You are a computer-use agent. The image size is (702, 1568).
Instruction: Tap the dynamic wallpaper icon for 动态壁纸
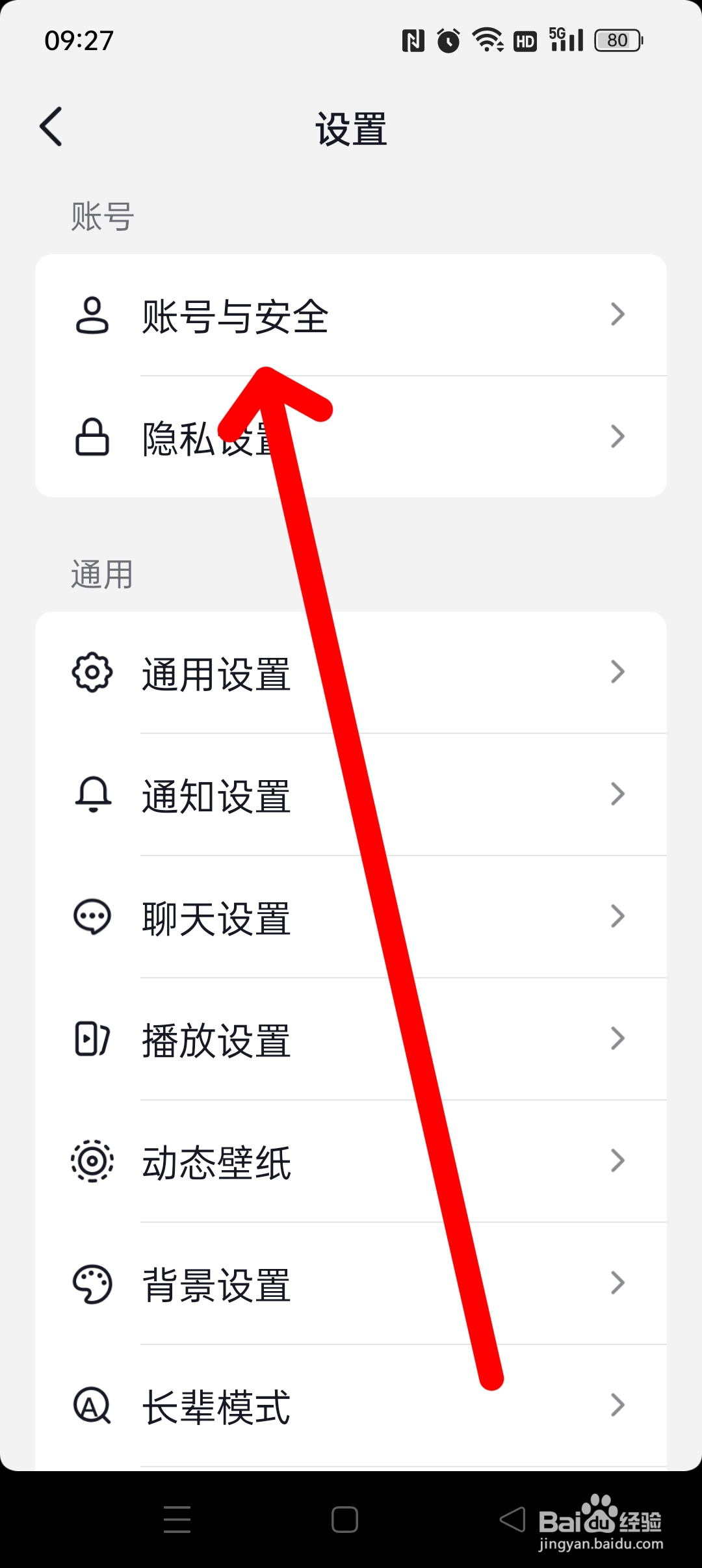click(x=93, y=1161)
